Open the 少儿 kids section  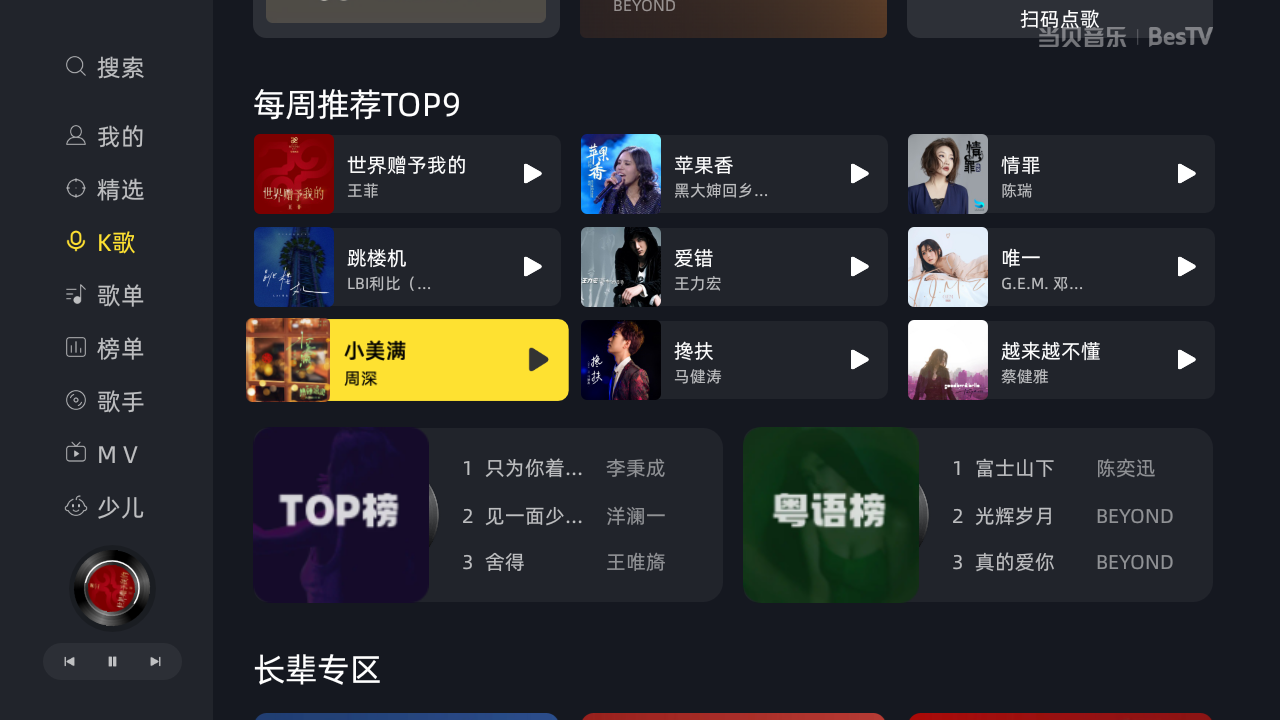point(106,507)
